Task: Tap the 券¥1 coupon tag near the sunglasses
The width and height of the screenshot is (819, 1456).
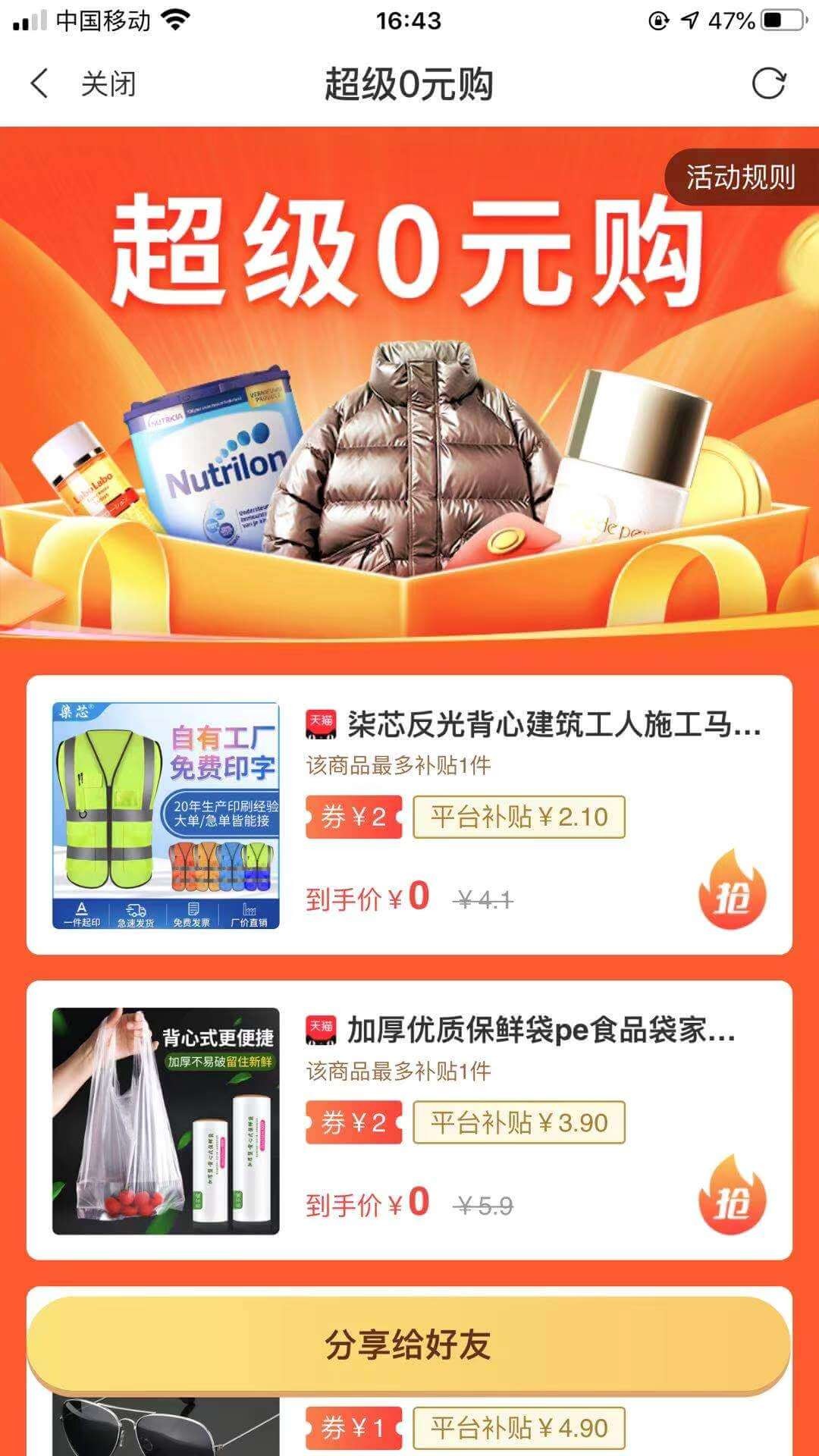Action: coord(353,1426)
